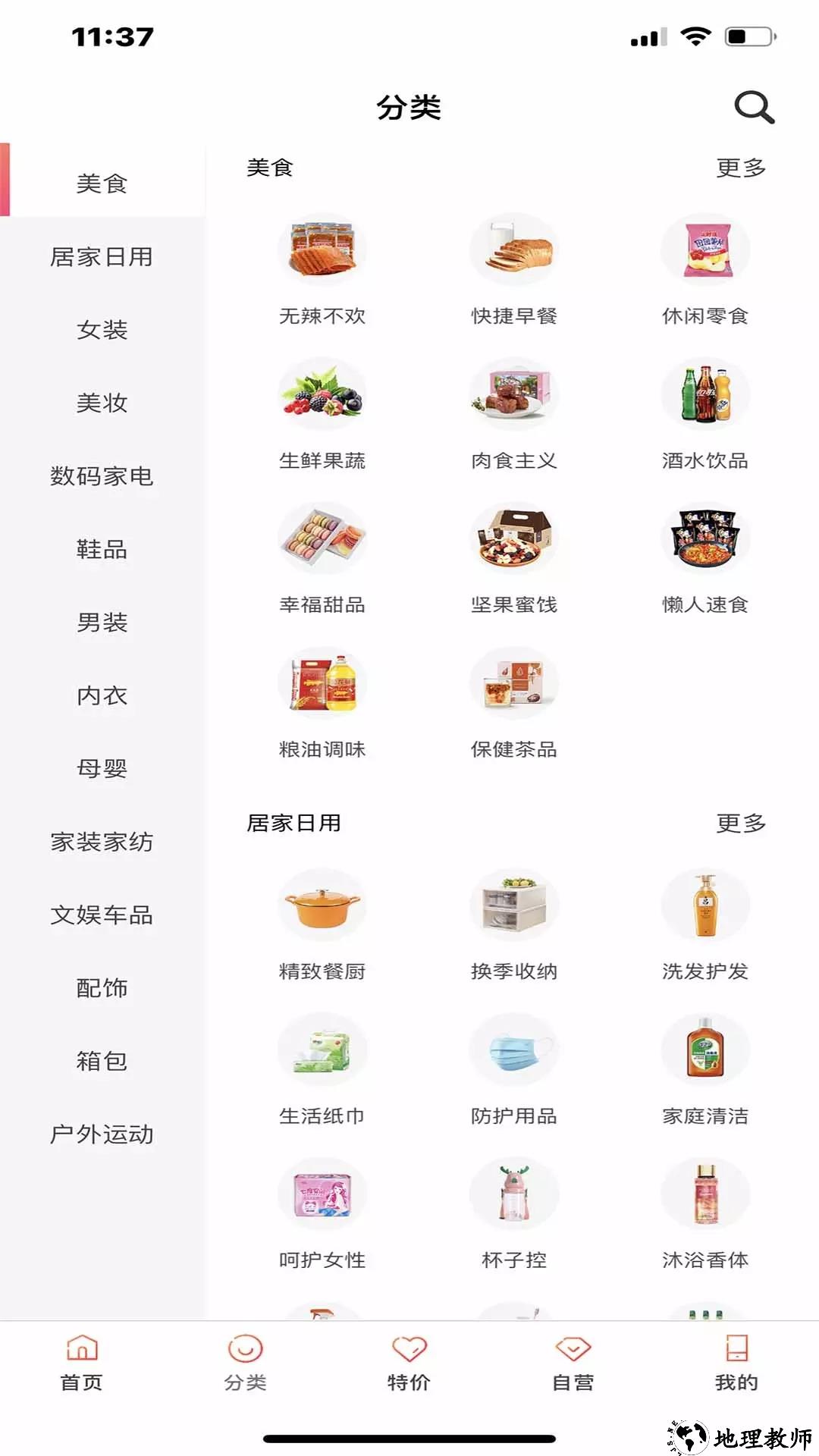
Task: Select 居家日用 in the sidebar
Action: tap(102, 257)
